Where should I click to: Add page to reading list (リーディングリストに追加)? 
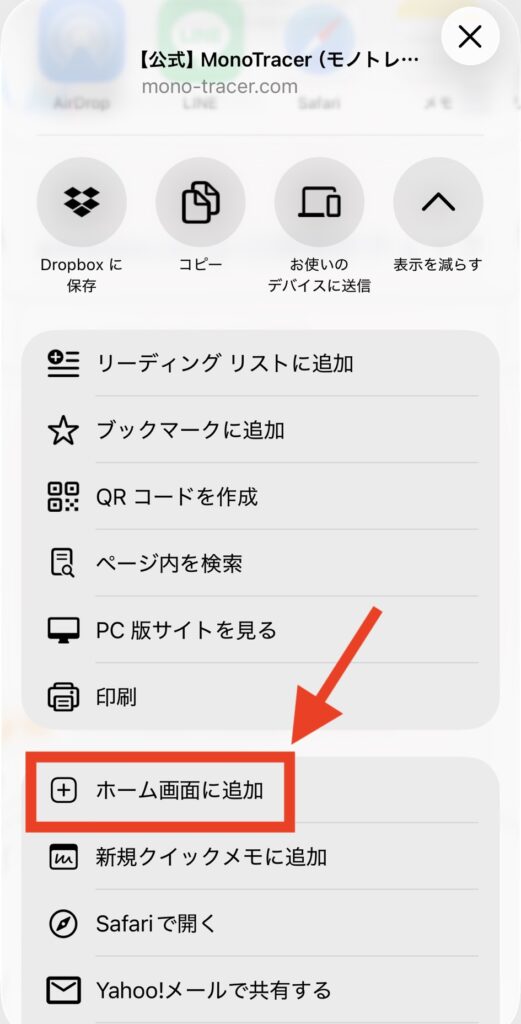(260, 363)
